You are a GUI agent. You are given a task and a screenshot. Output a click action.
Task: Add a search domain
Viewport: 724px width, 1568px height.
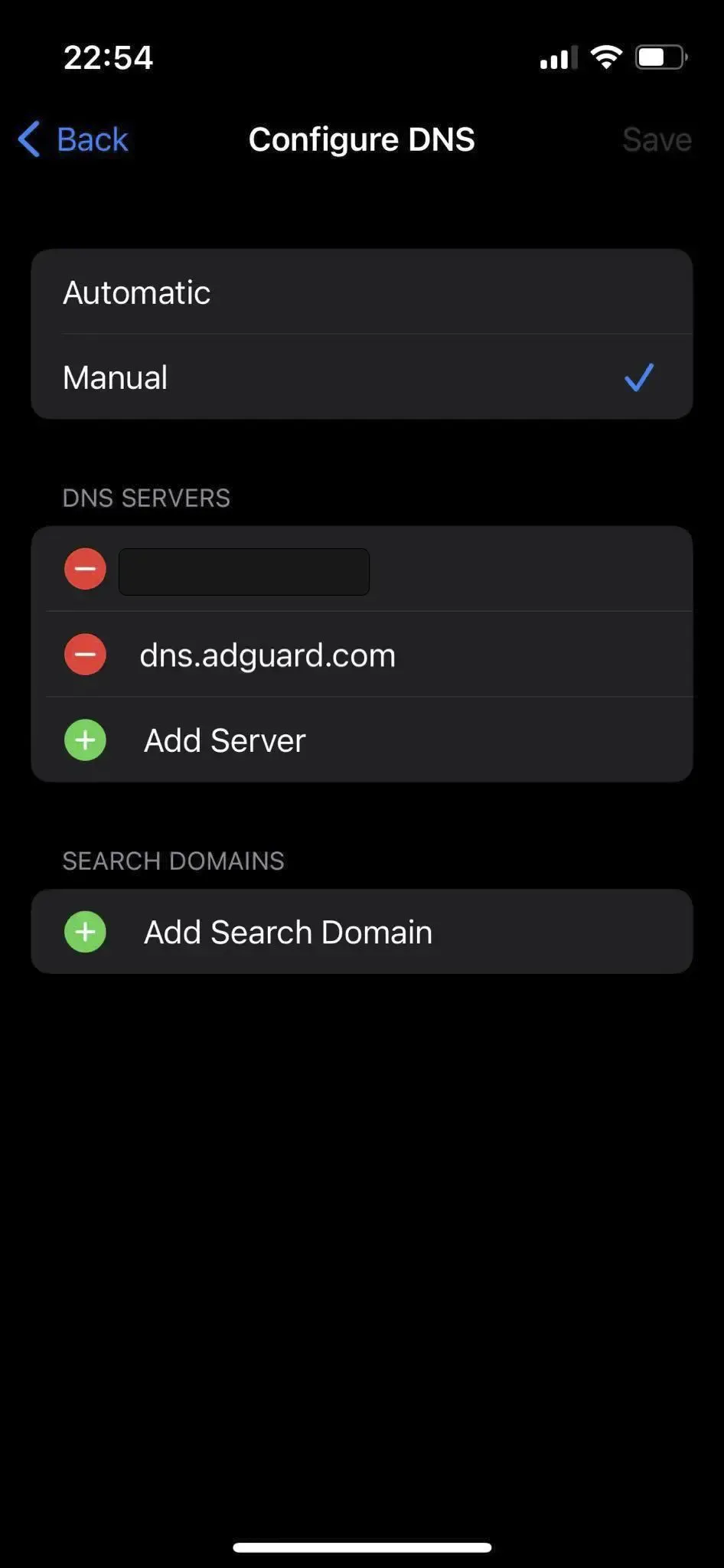point(288,932)
